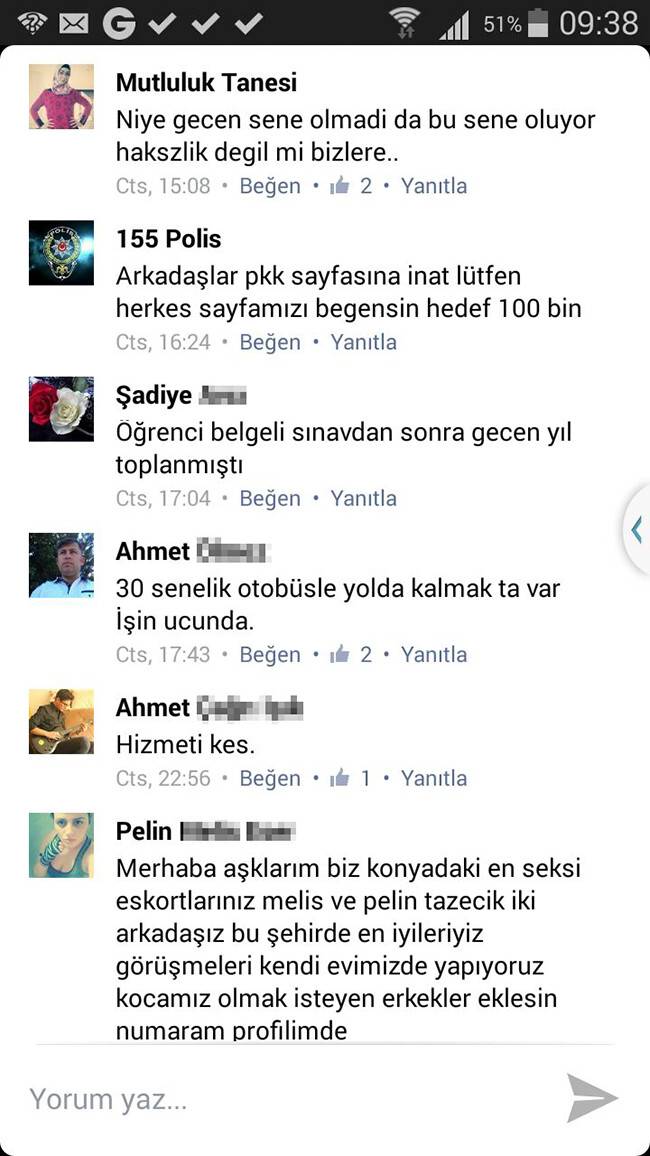Screen dimensions: 650x1156
Task: Send the comment with the arrow icon
Action: [592, 1098]
